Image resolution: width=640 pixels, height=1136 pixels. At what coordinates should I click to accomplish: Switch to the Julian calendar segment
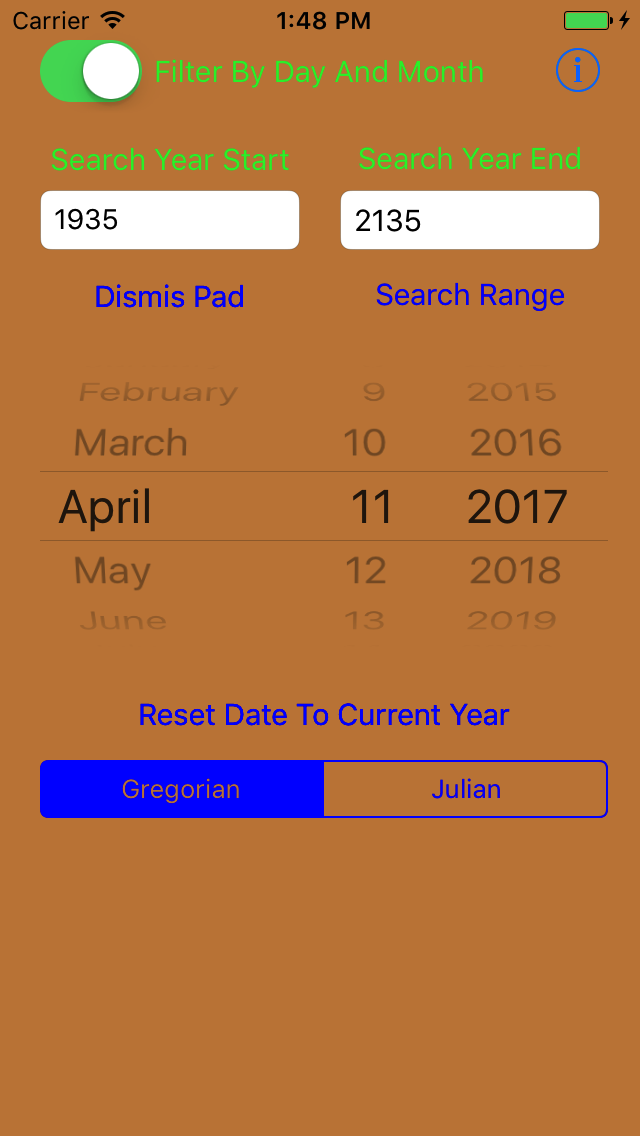pyautogui.click(x=465, y=789)
